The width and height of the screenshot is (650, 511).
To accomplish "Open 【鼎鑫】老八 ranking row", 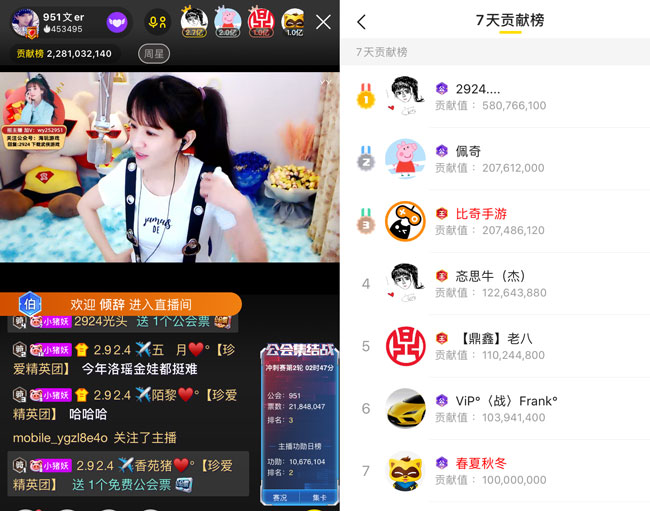I will pos(500,346).
